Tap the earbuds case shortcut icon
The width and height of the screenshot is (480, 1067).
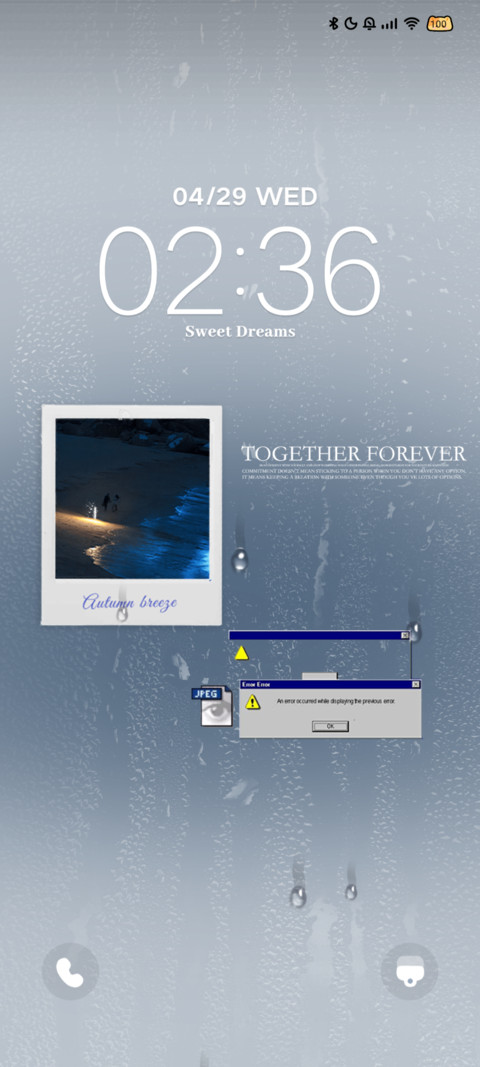(x=409, y=972)
